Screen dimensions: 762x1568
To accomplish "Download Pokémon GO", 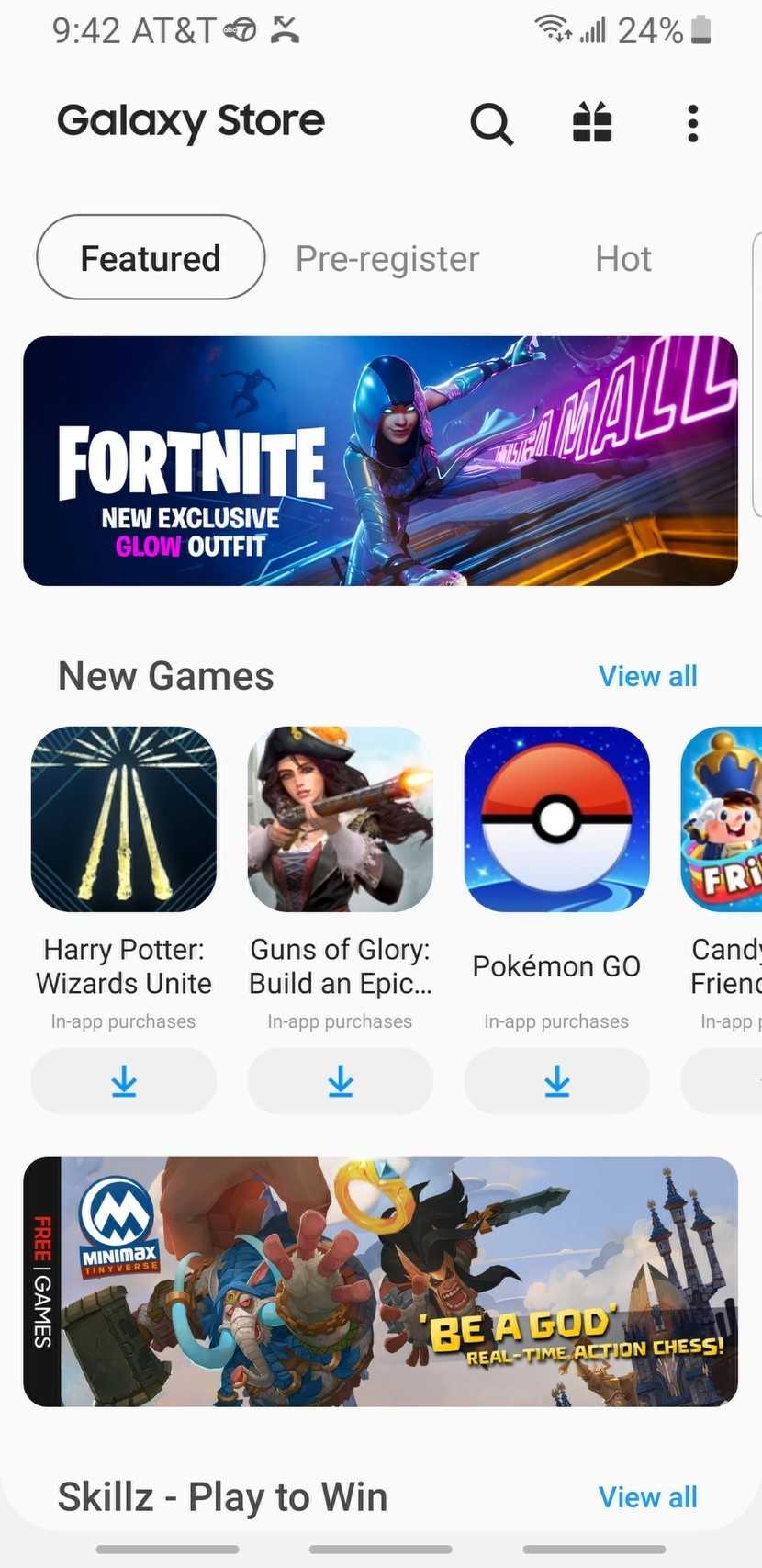I will 556,1081.
